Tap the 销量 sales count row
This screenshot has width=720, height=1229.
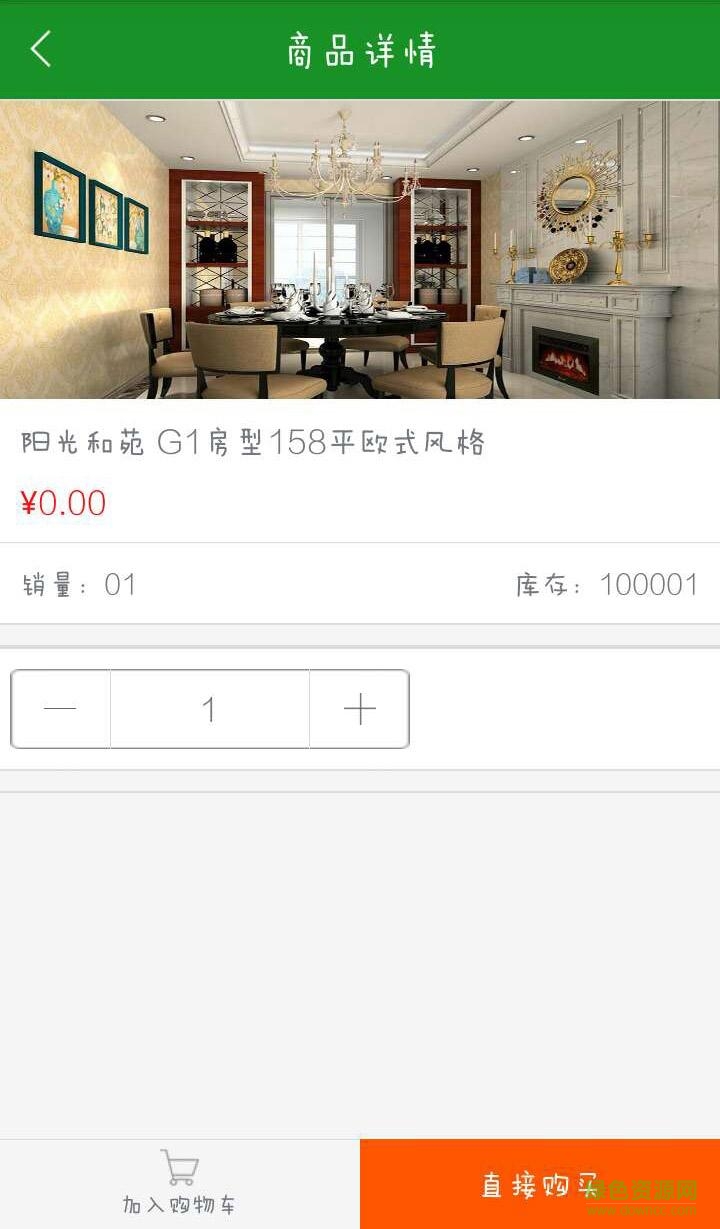(x=80, y=585)
